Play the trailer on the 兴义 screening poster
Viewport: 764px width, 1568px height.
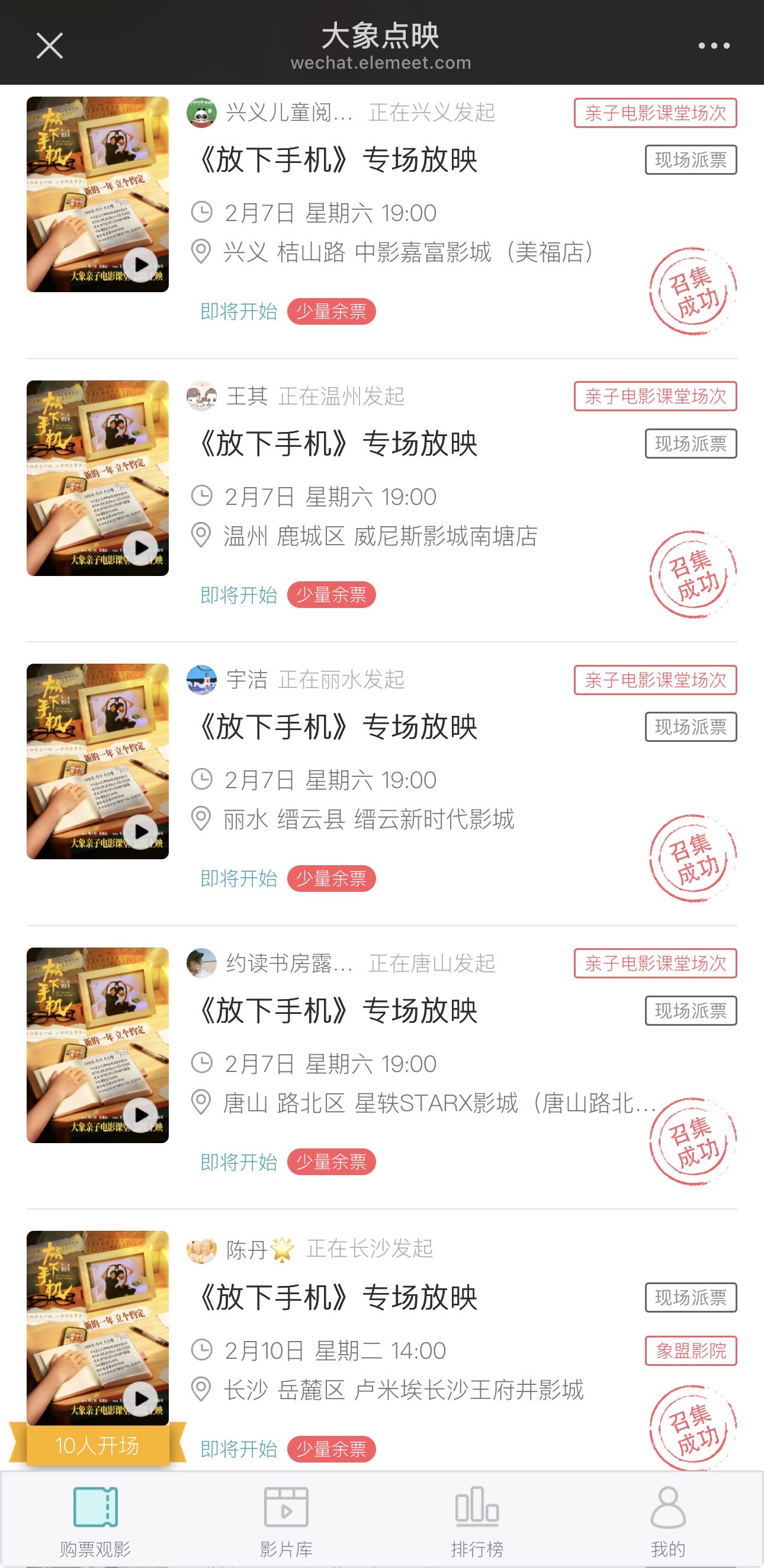click(141, 265)
